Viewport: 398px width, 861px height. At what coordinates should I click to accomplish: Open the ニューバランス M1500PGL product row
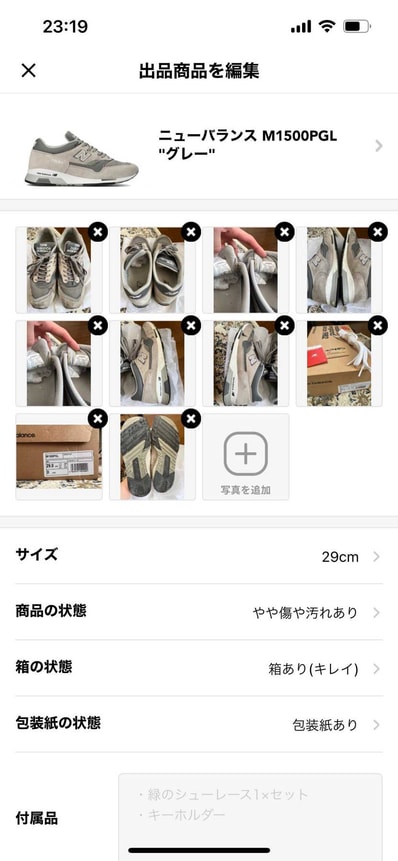199,146
